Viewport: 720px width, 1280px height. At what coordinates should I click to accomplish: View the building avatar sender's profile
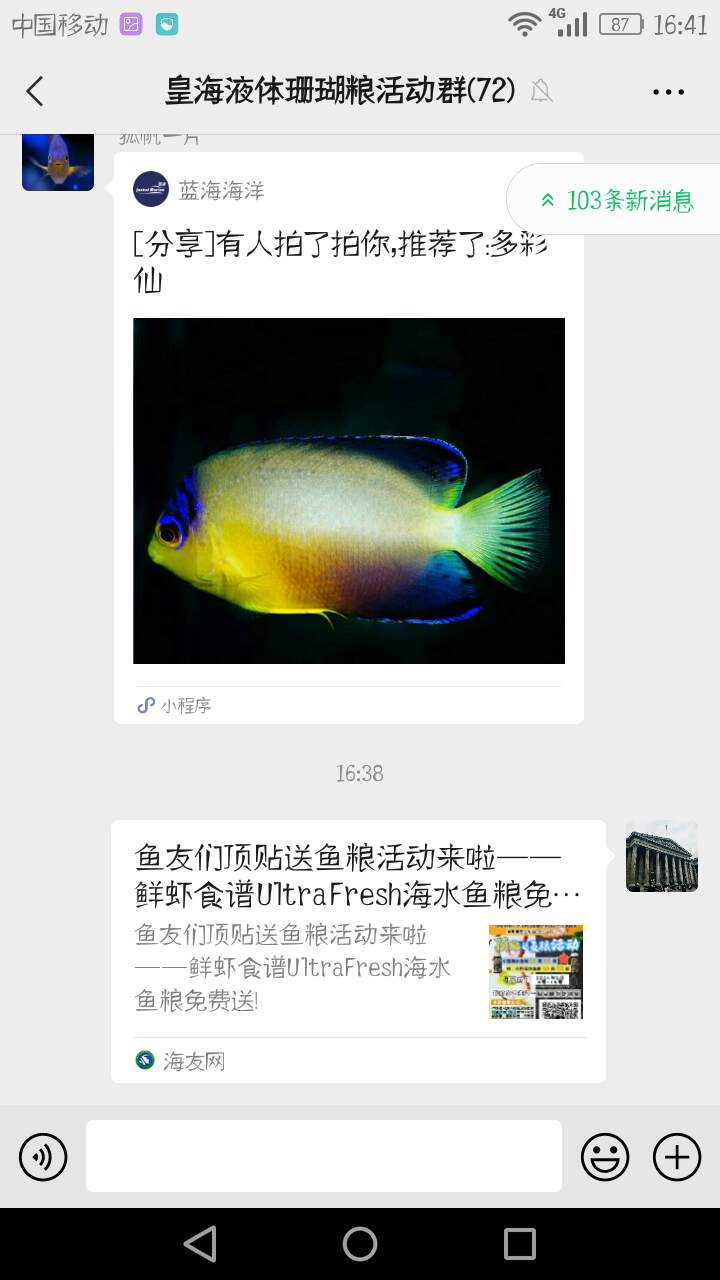[662, 856]
